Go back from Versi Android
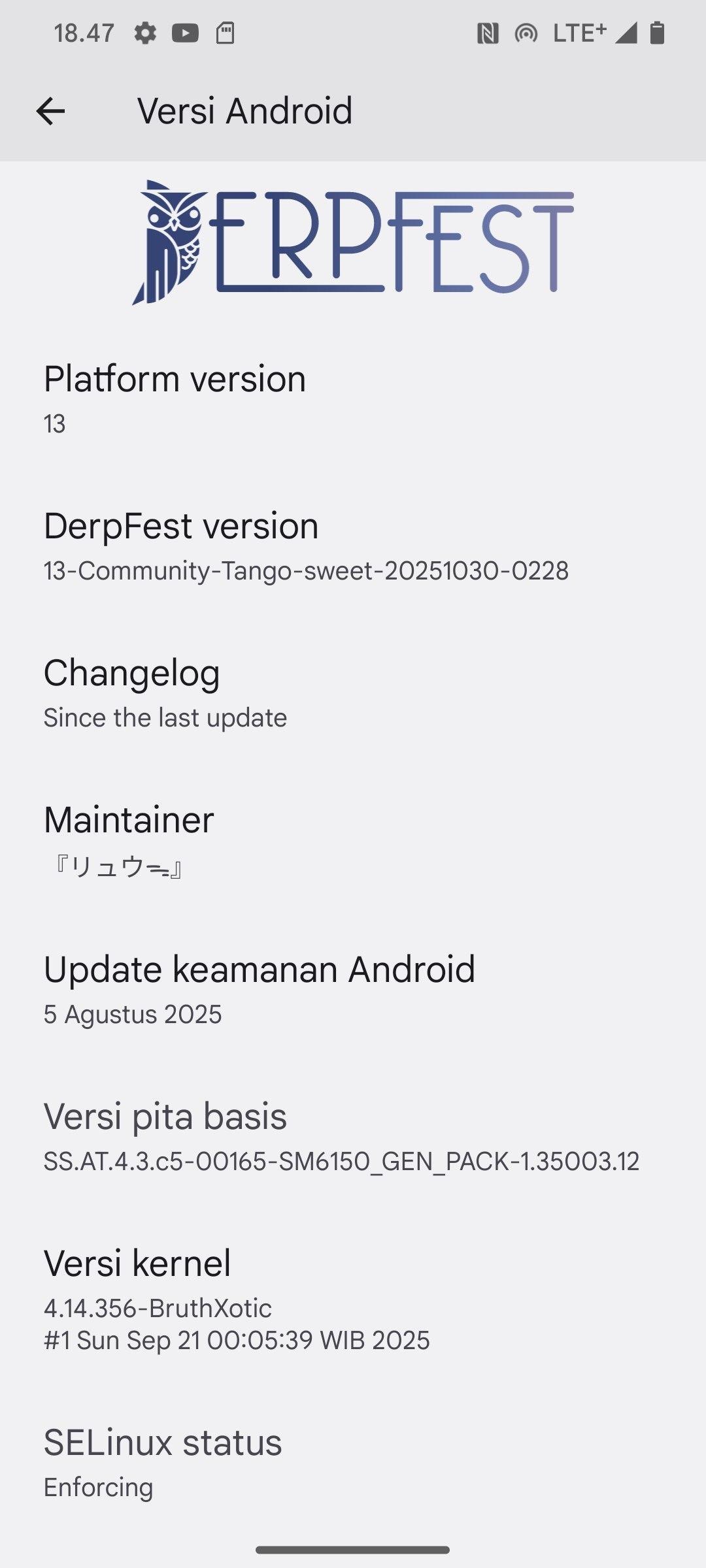Screen dimensions: 706x1568 (50, 111)
